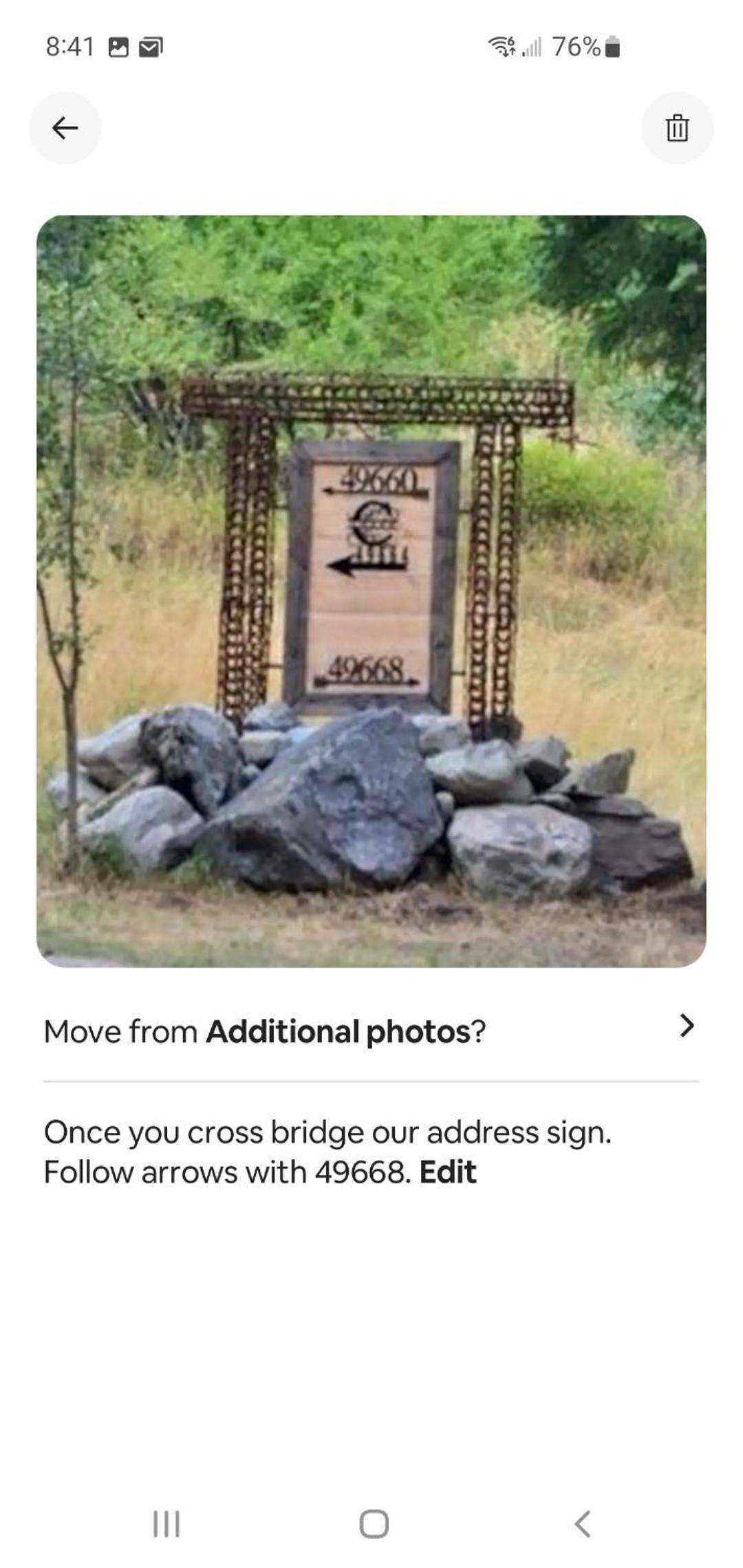Go back using the top-left arrow

[x=65, y=128]
